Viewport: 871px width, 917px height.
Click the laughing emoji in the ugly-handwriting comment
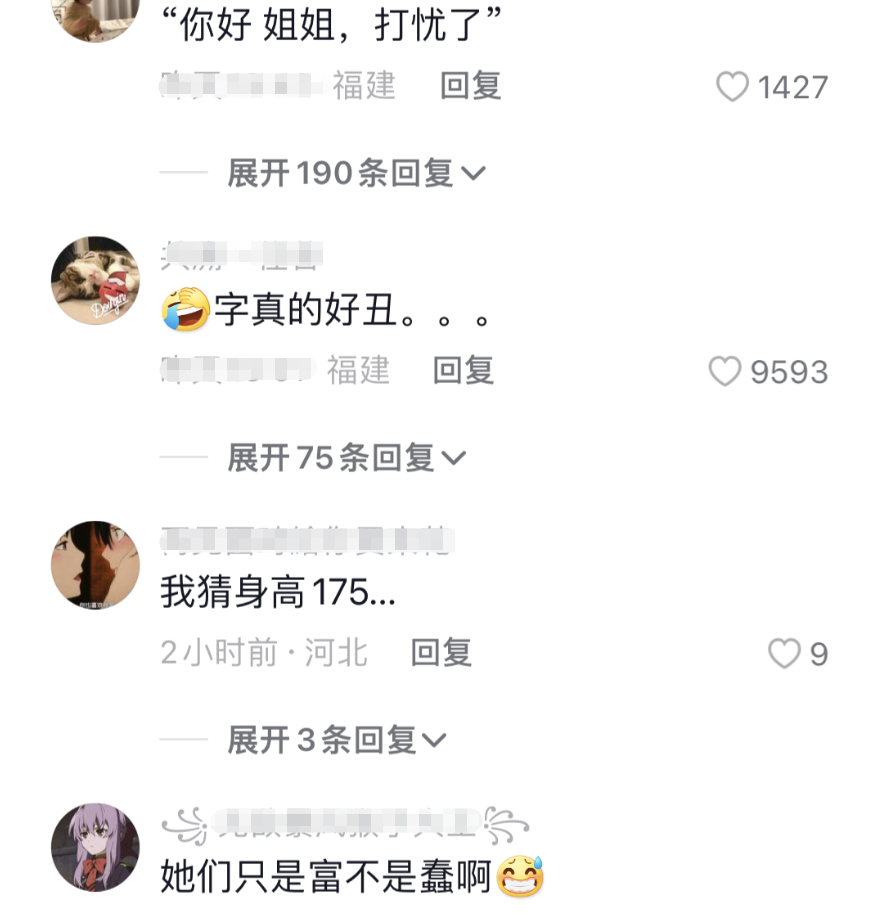pos(180,311)
